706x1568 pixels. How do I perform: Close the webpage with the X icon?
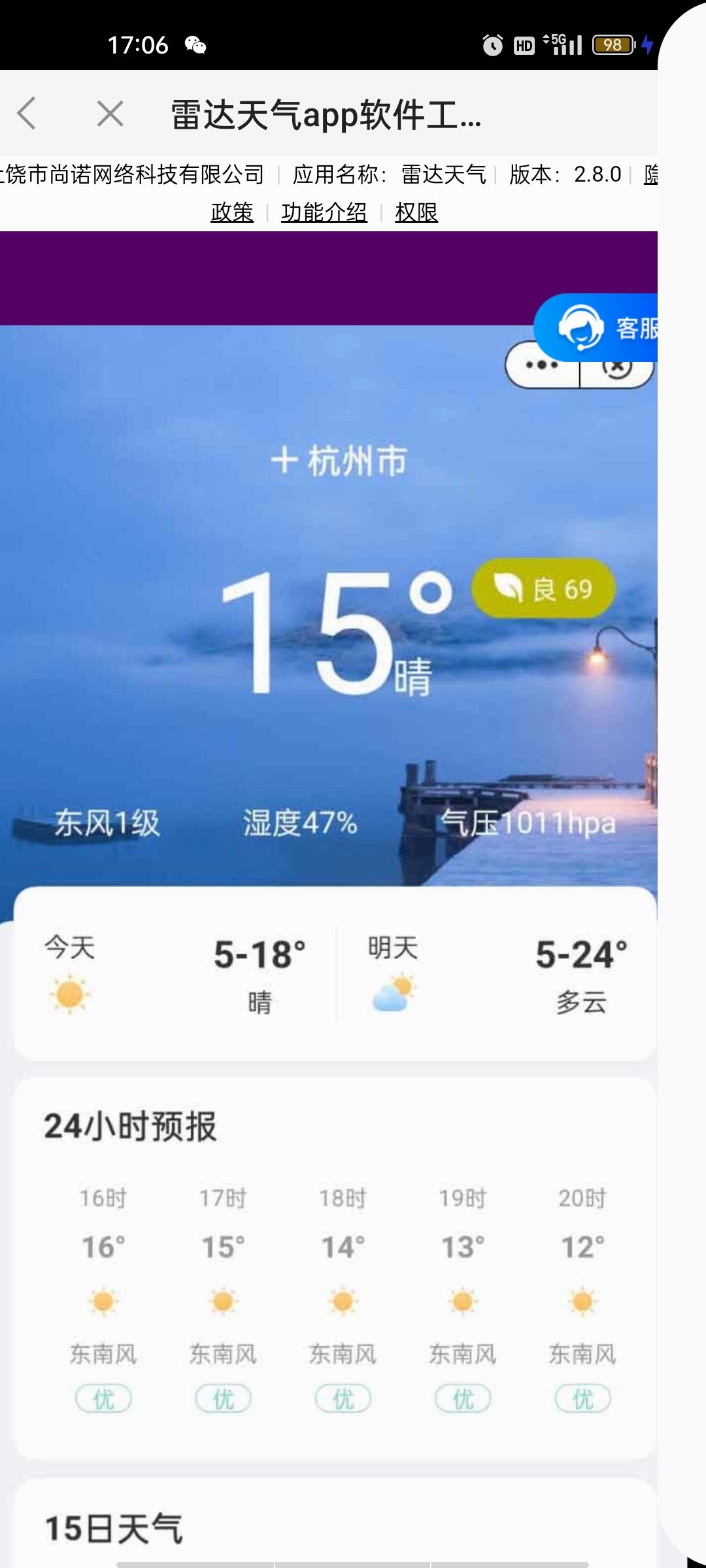[110, 114]
